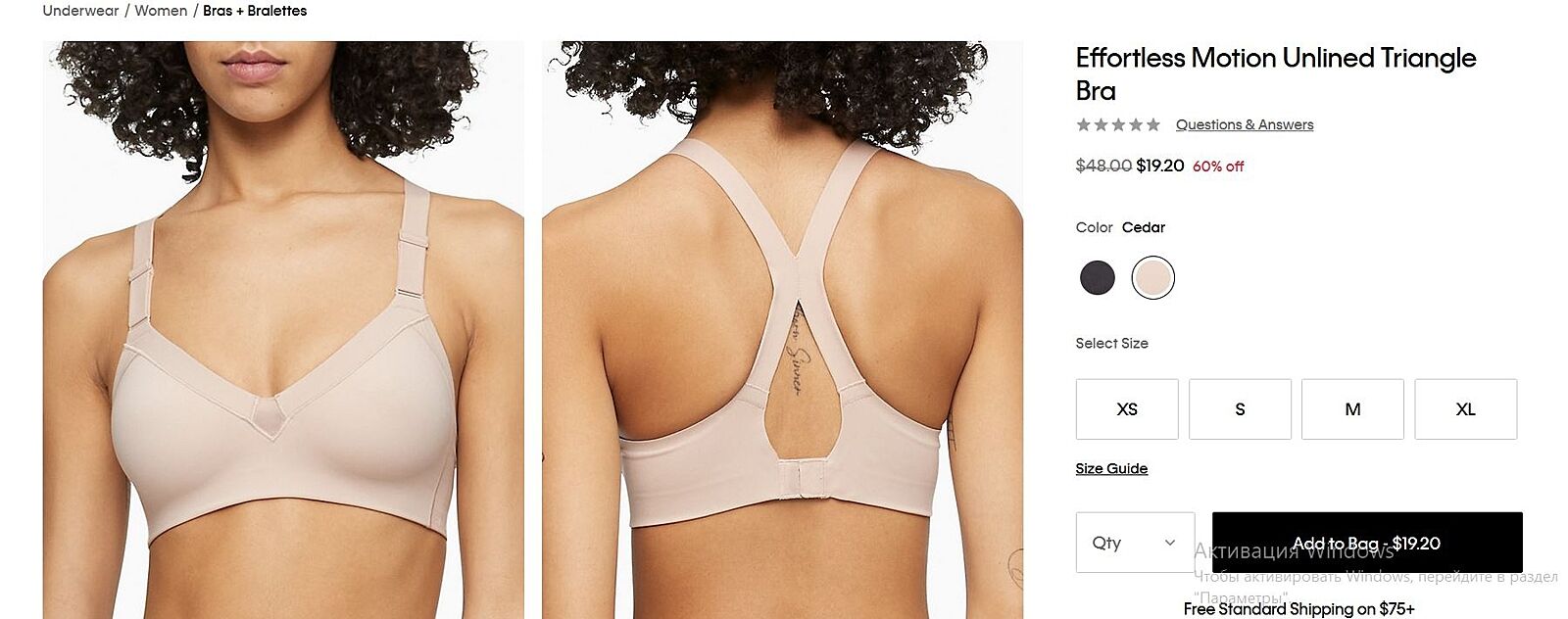View the back product photo
The height and width of the screenshot is (619, 1568).
(x=782, y=330)
